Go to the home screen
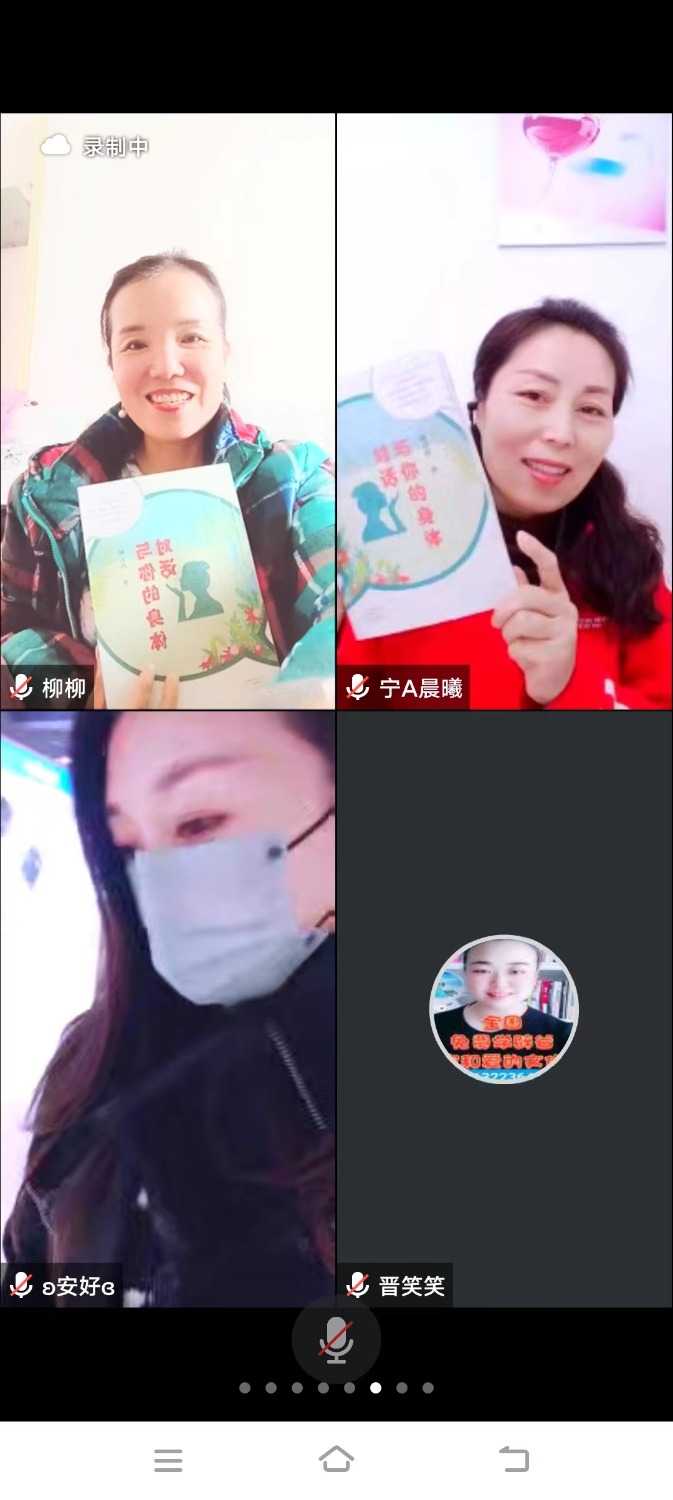This screenshot has height=1500, width=673. [336, 1459]
